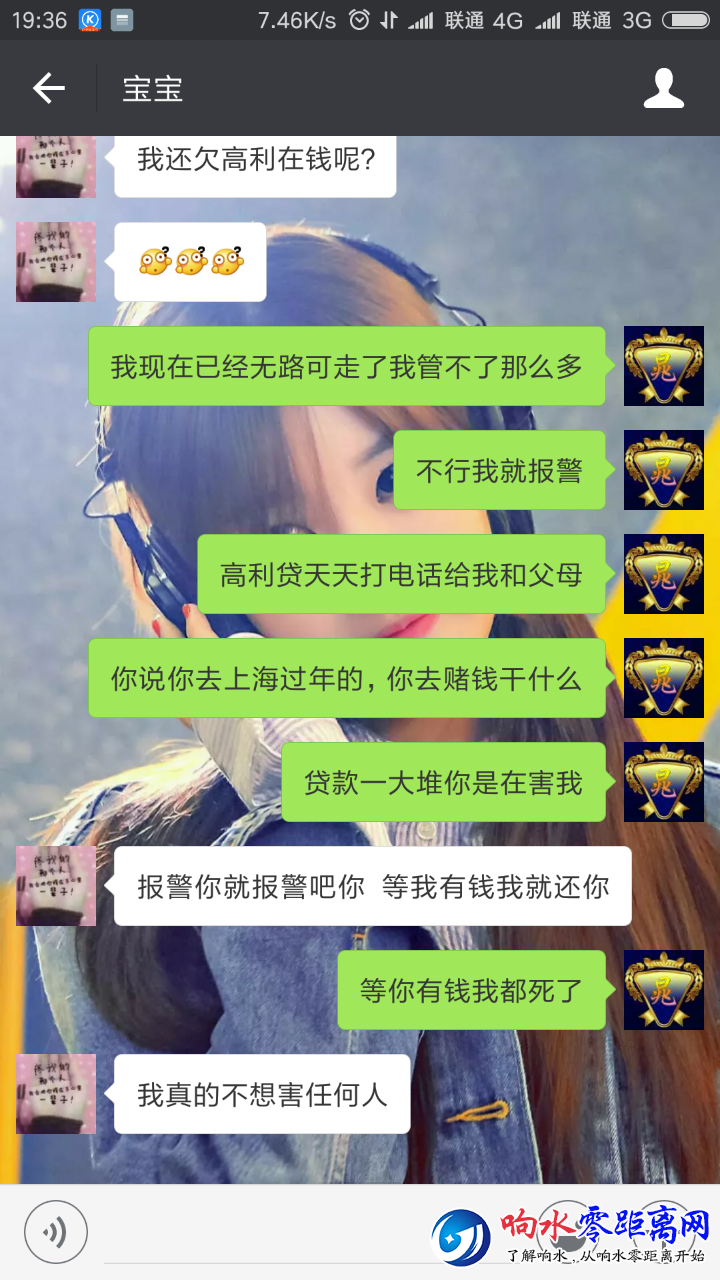Open chat info profile icon
The height and width of the screenshot is (1280, 720).
pyautogui.click(x=663, y=89)
